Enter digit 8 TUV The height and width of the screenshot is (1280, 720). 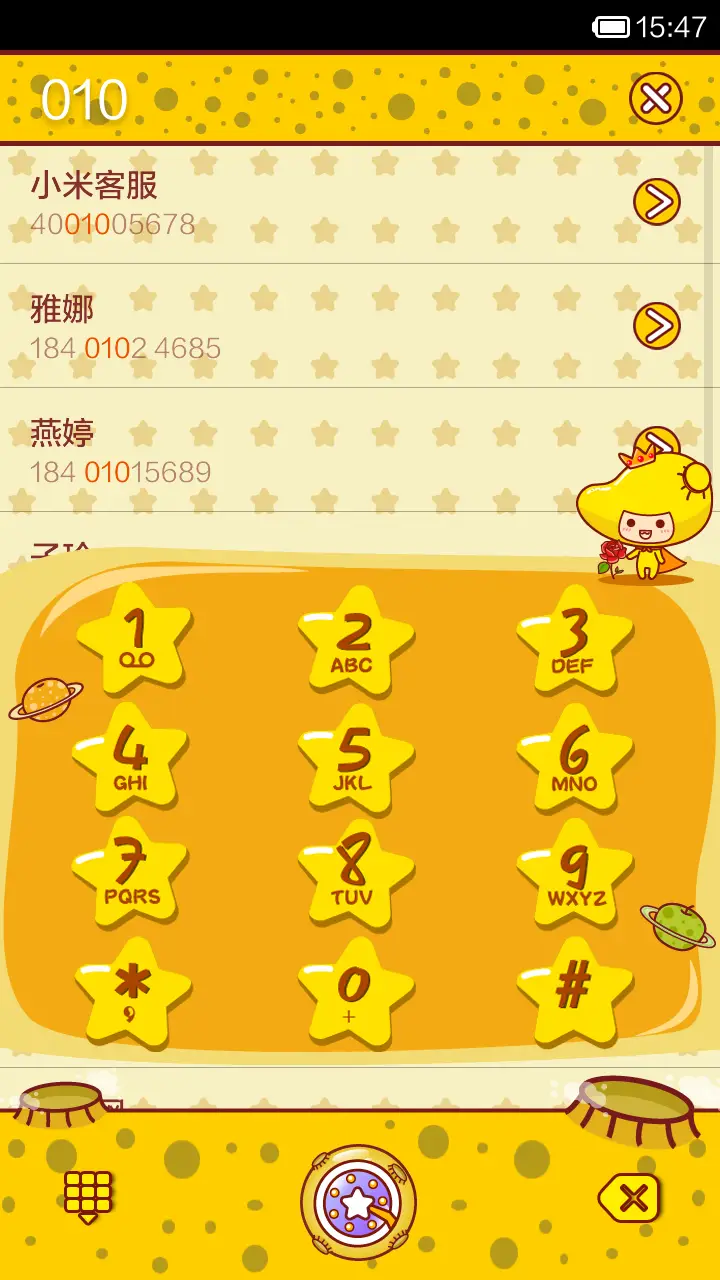(x=354, y=874)
